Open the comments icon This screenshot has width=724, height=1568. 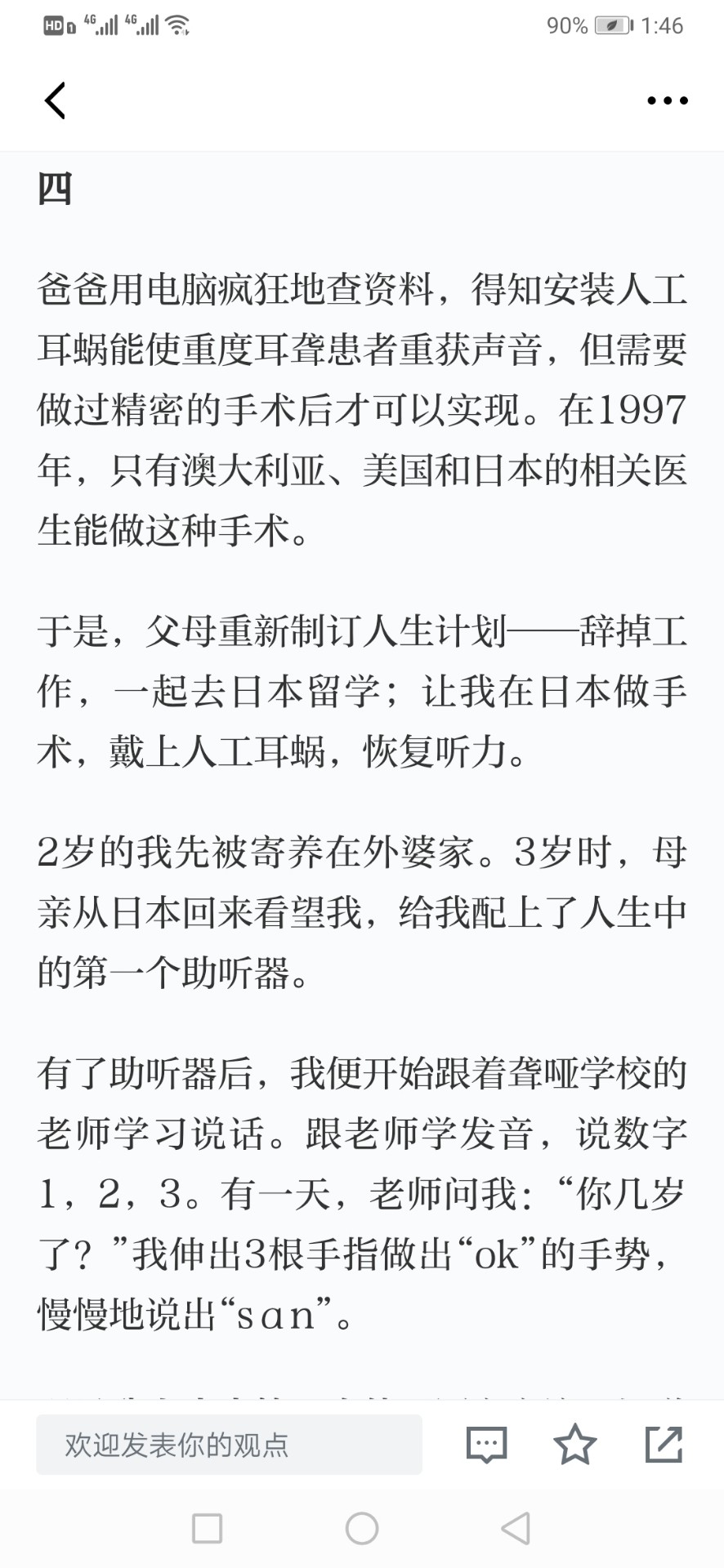tap(486, 1445)
